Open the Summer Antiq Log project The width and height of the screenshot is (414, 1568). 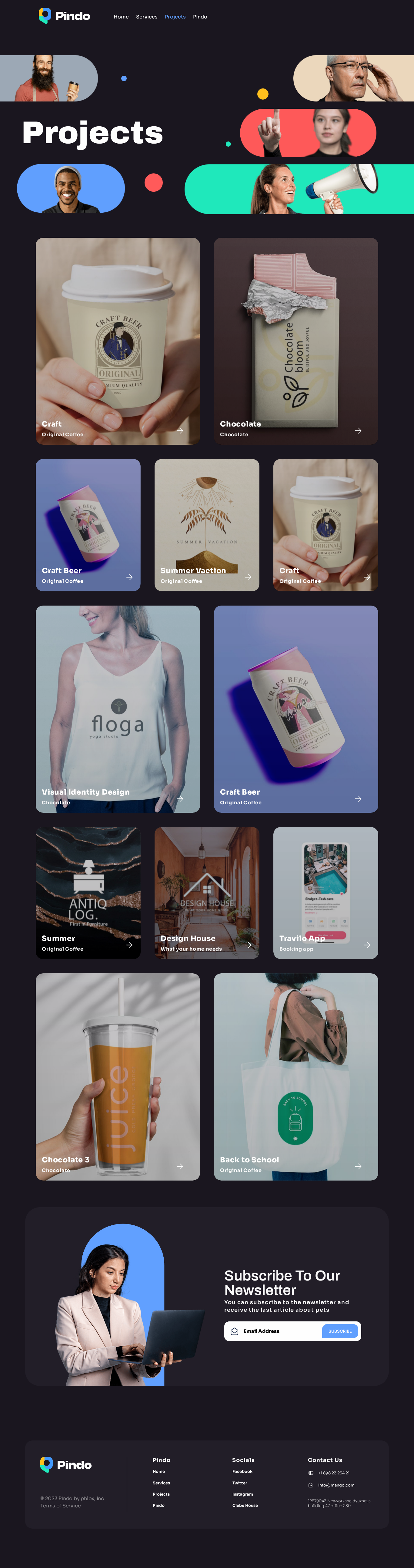pyautogui.click(x=88, y=892)
